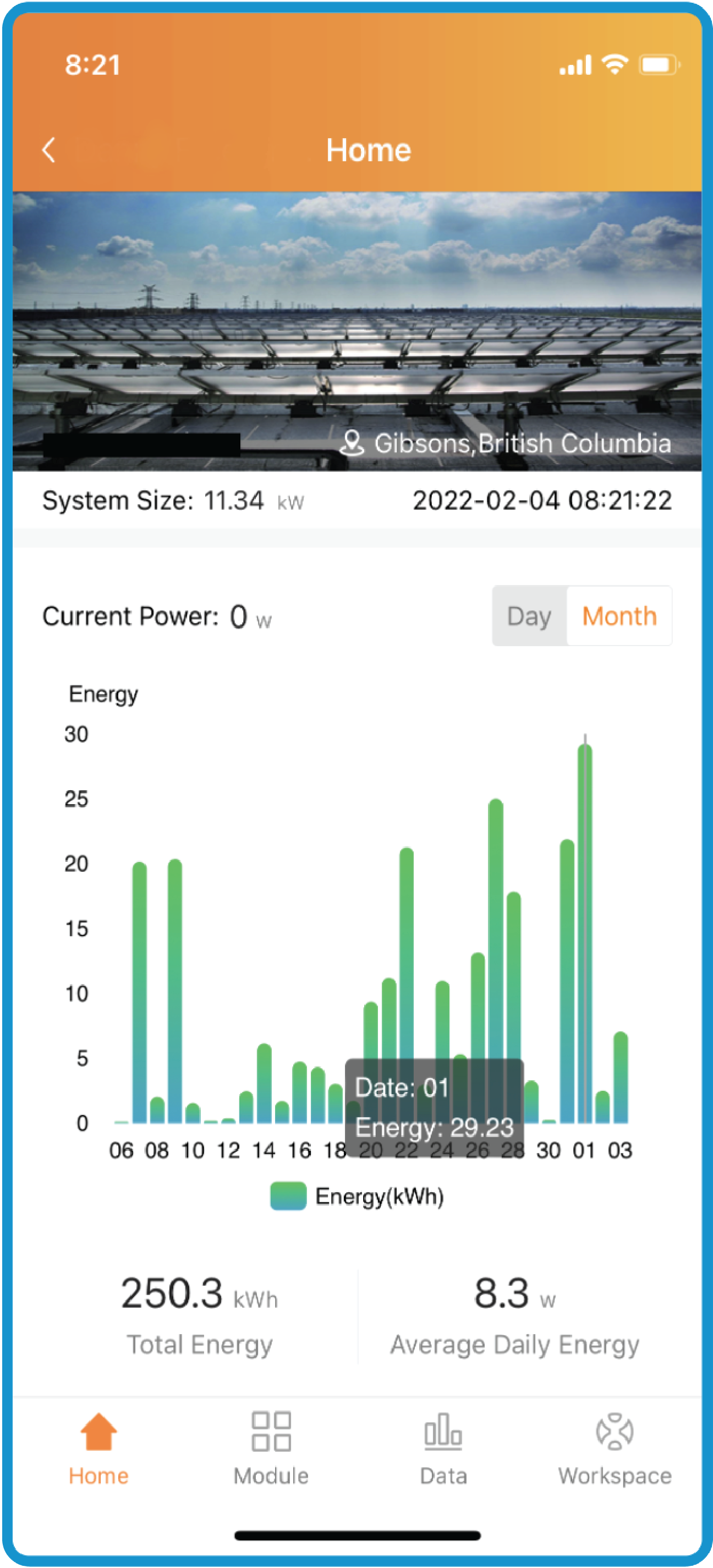
Task: Go back using the header arrow
Action: 48,150
